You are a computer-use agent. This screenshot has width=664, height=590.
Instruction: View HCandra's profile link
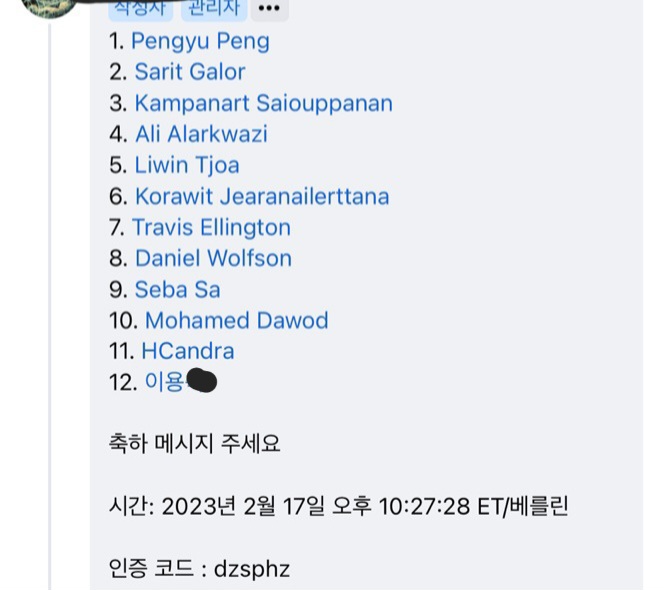click(x=187, y=351)
